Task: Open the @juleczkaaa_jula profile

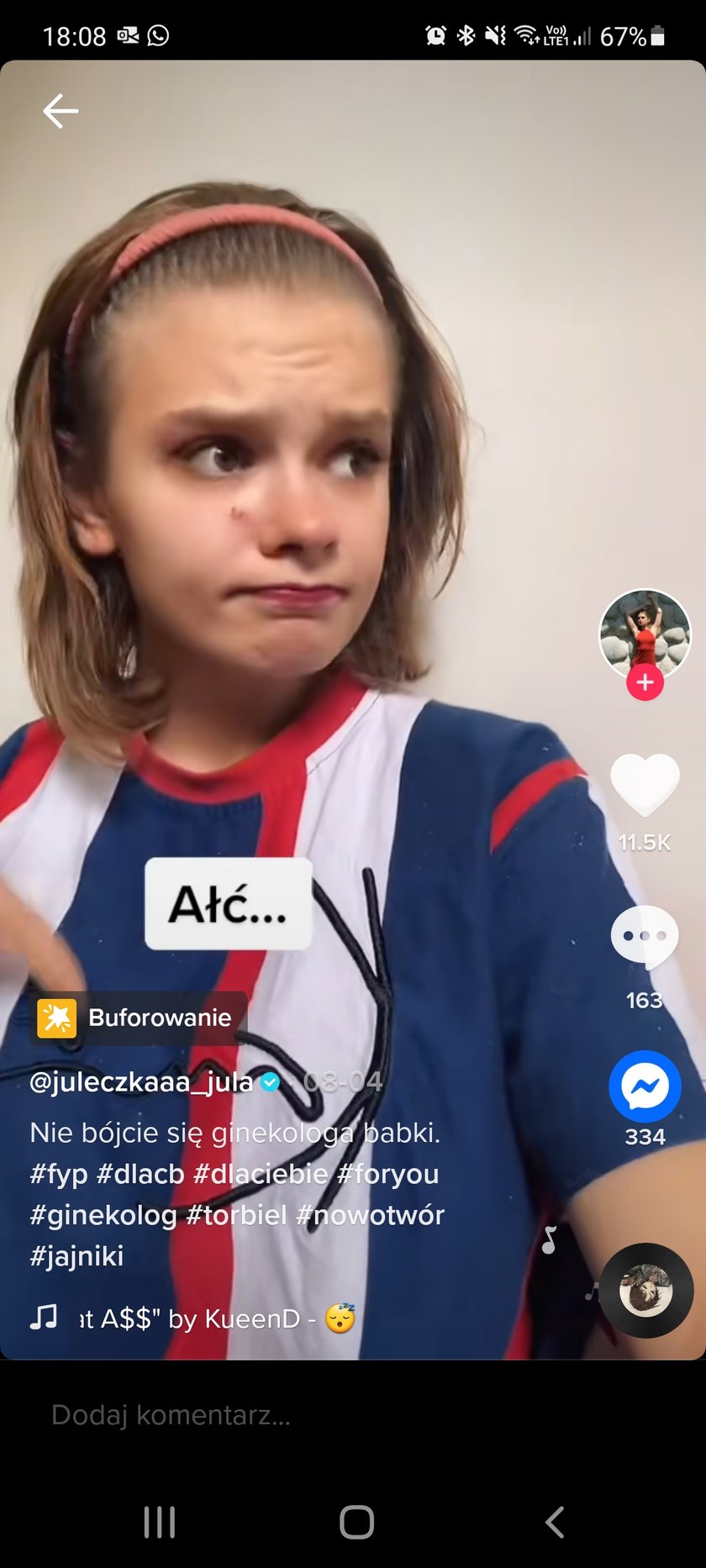Action: [x=141, y=1081]
